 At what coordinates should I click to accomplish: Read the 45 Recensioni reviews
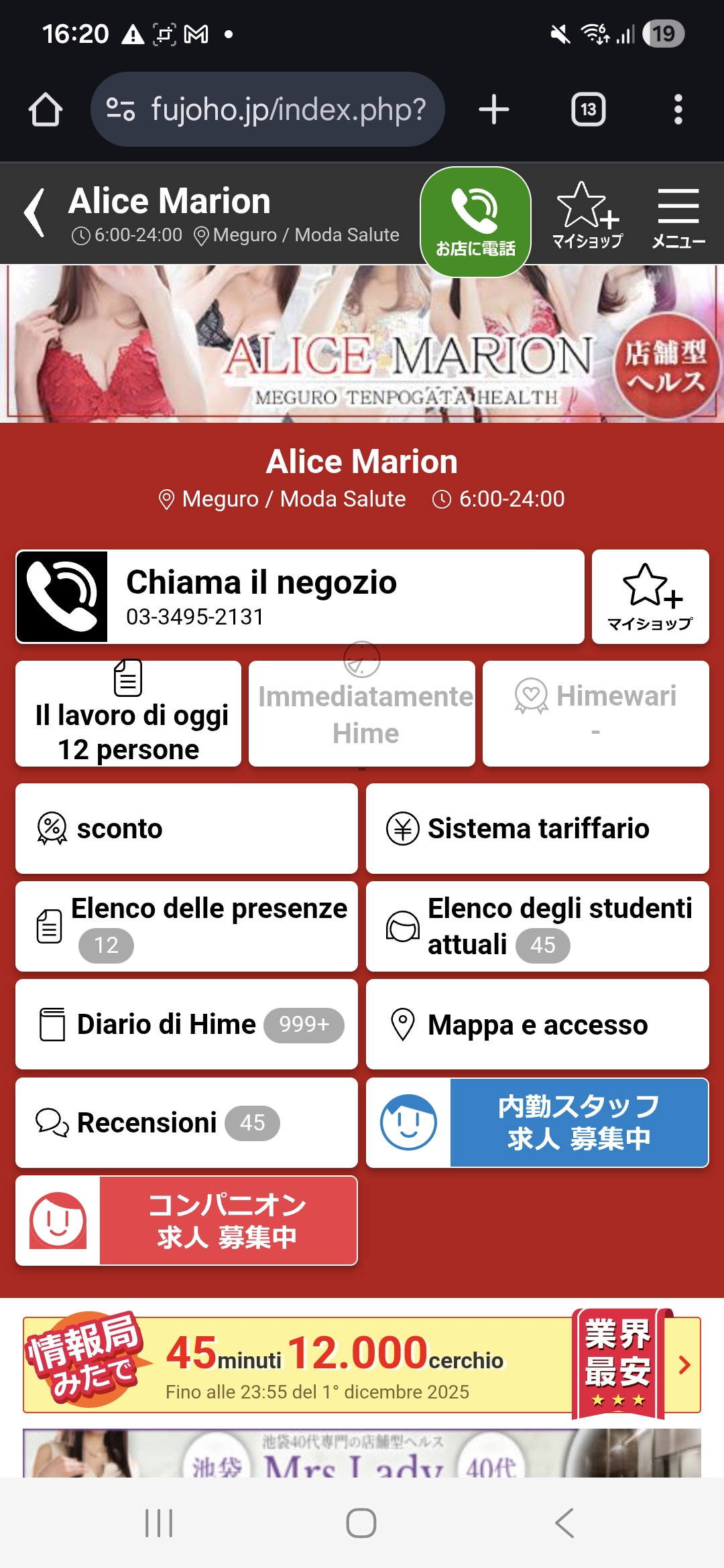186,1122
